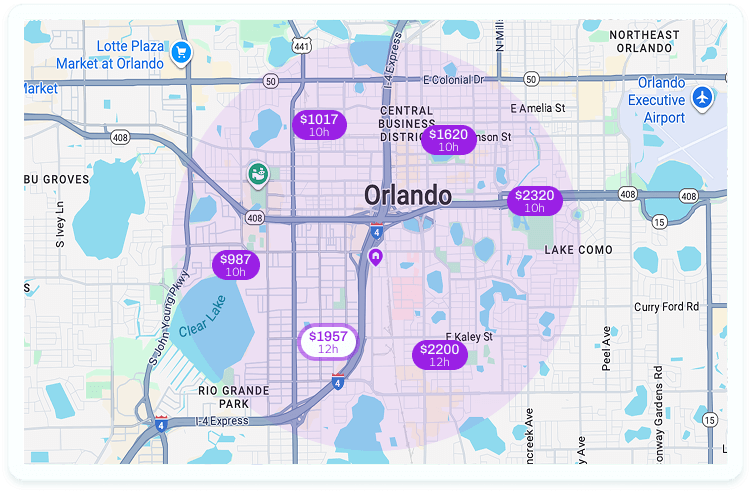Select the $1017 10h price marker

point(319,125)
